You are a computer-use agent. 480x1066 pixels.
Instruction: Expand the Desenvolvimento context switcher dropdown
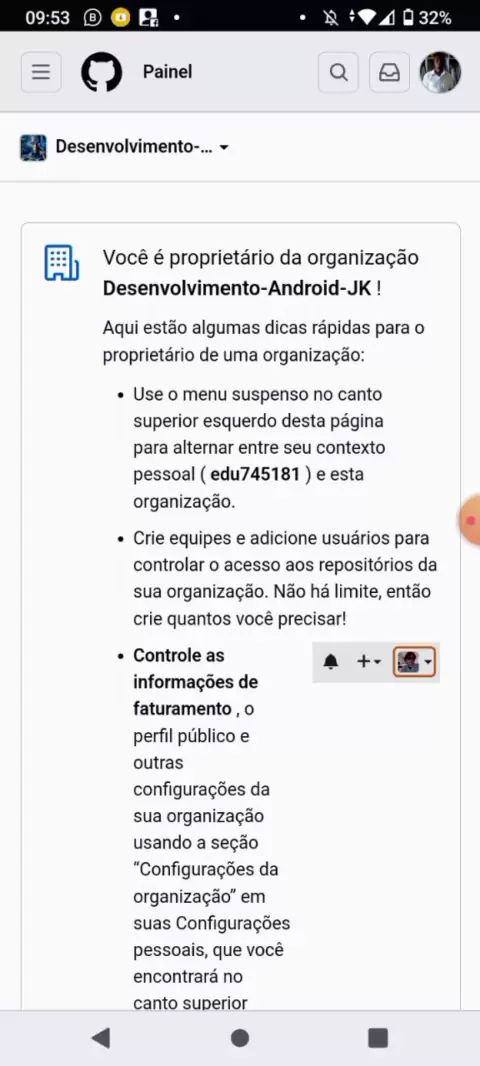[x=125, y=148]
